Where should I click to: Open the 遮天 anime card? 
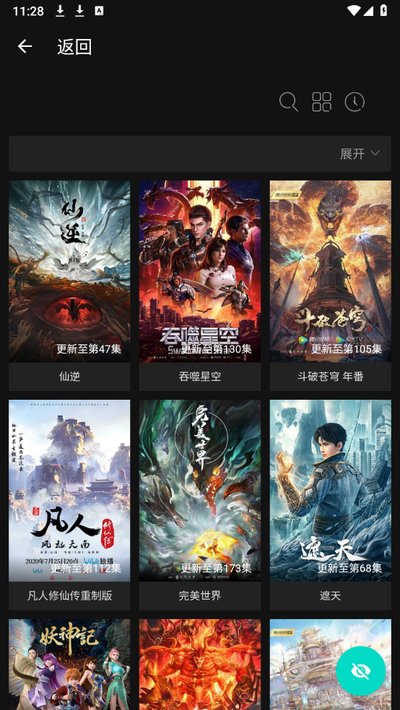[330, 505]
